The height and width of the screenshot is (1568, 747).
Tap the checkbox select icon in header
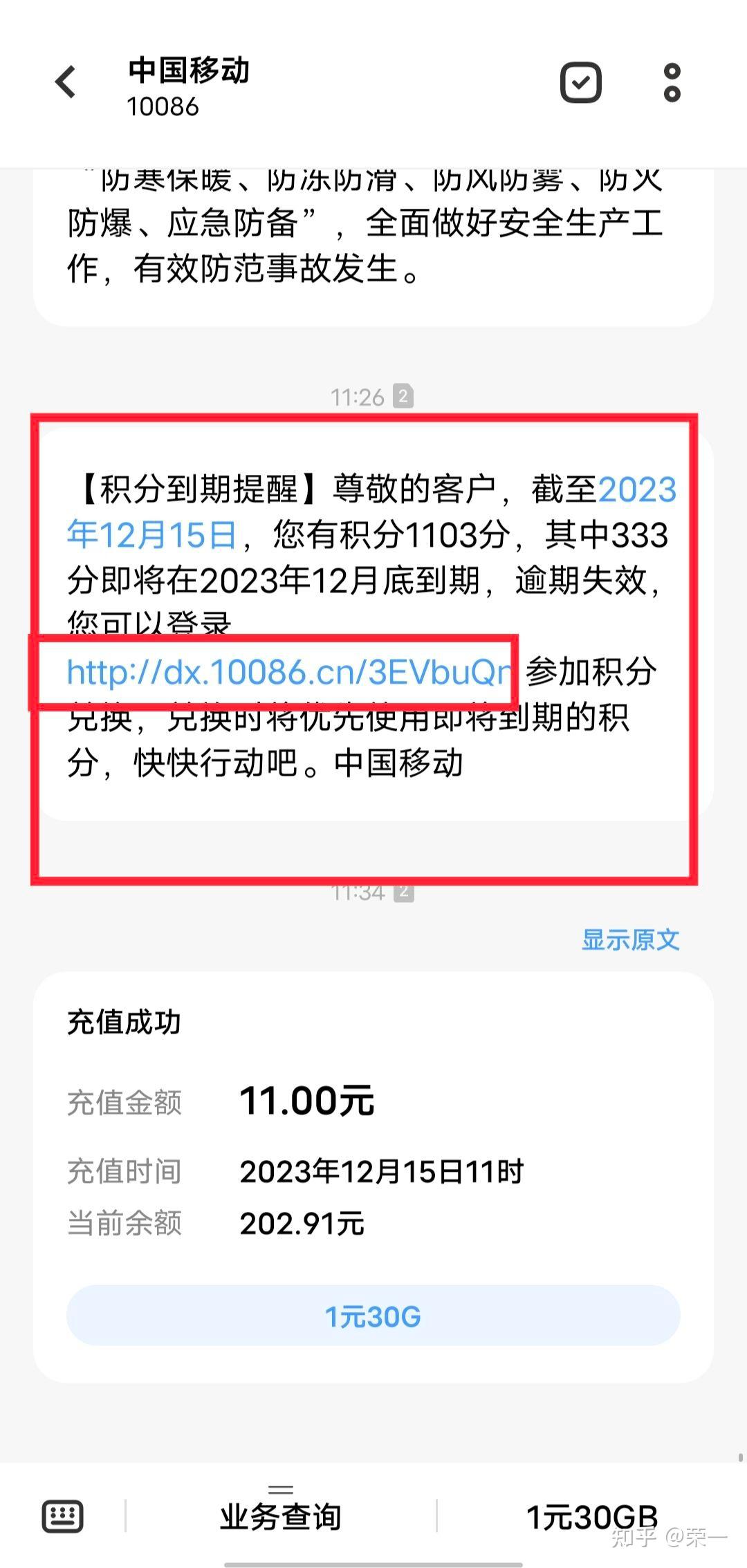tap(580, 83)
